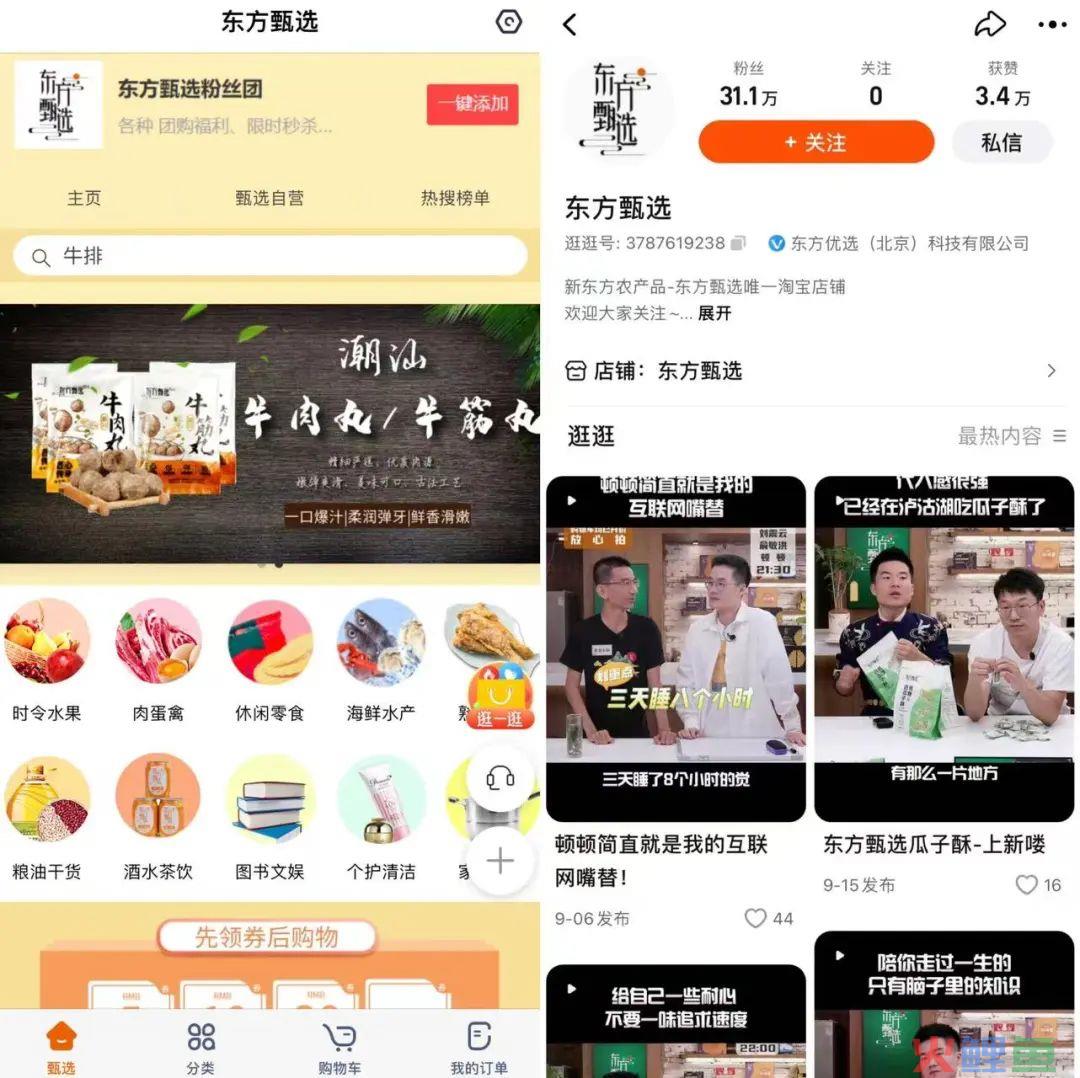
Task: Open the 潮汕牛肉丸 banner
Action: pos(270,434)
